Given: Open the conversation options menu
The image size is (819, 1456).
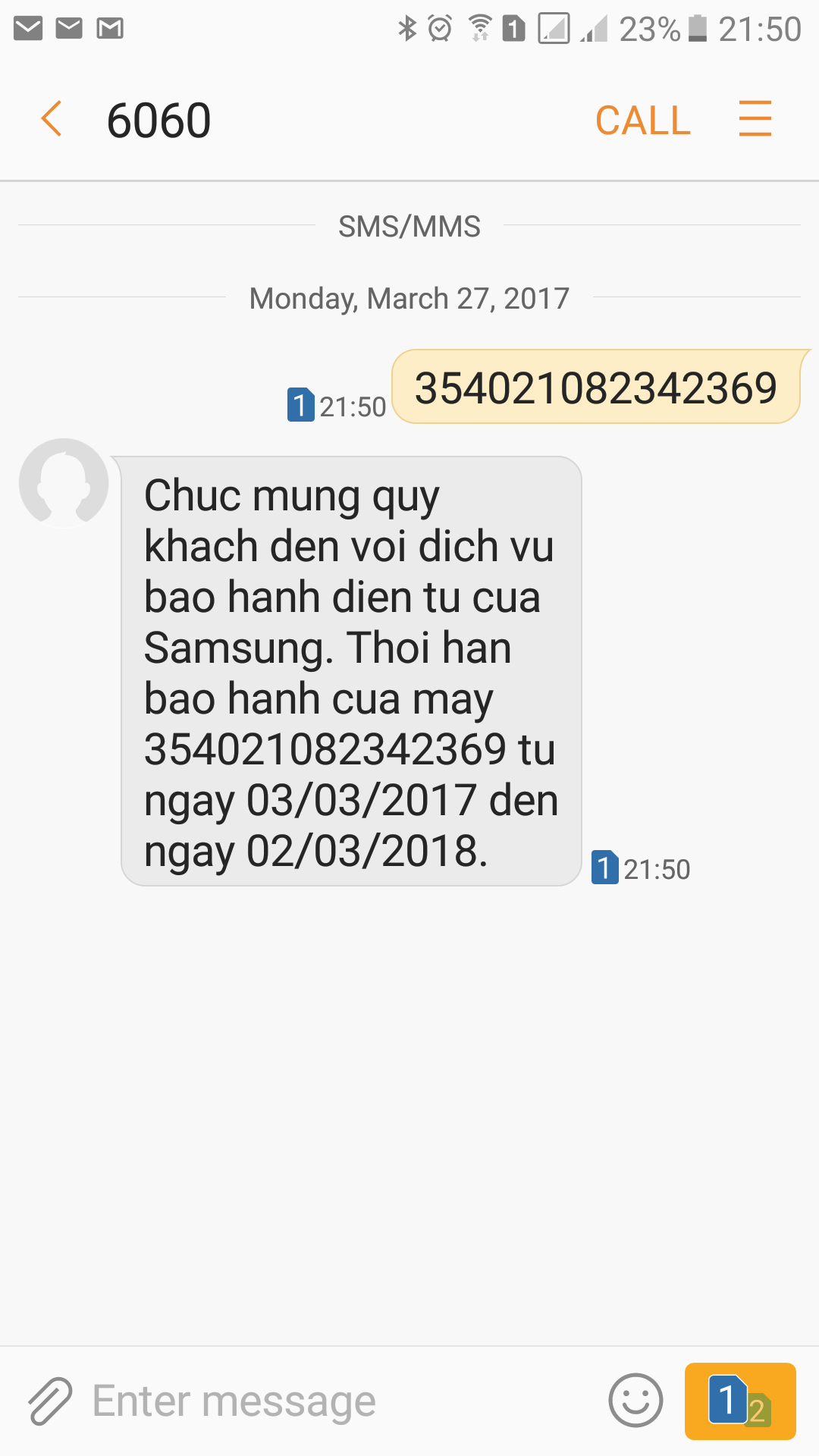Looking at the screenshot, I should pos(755,119).
